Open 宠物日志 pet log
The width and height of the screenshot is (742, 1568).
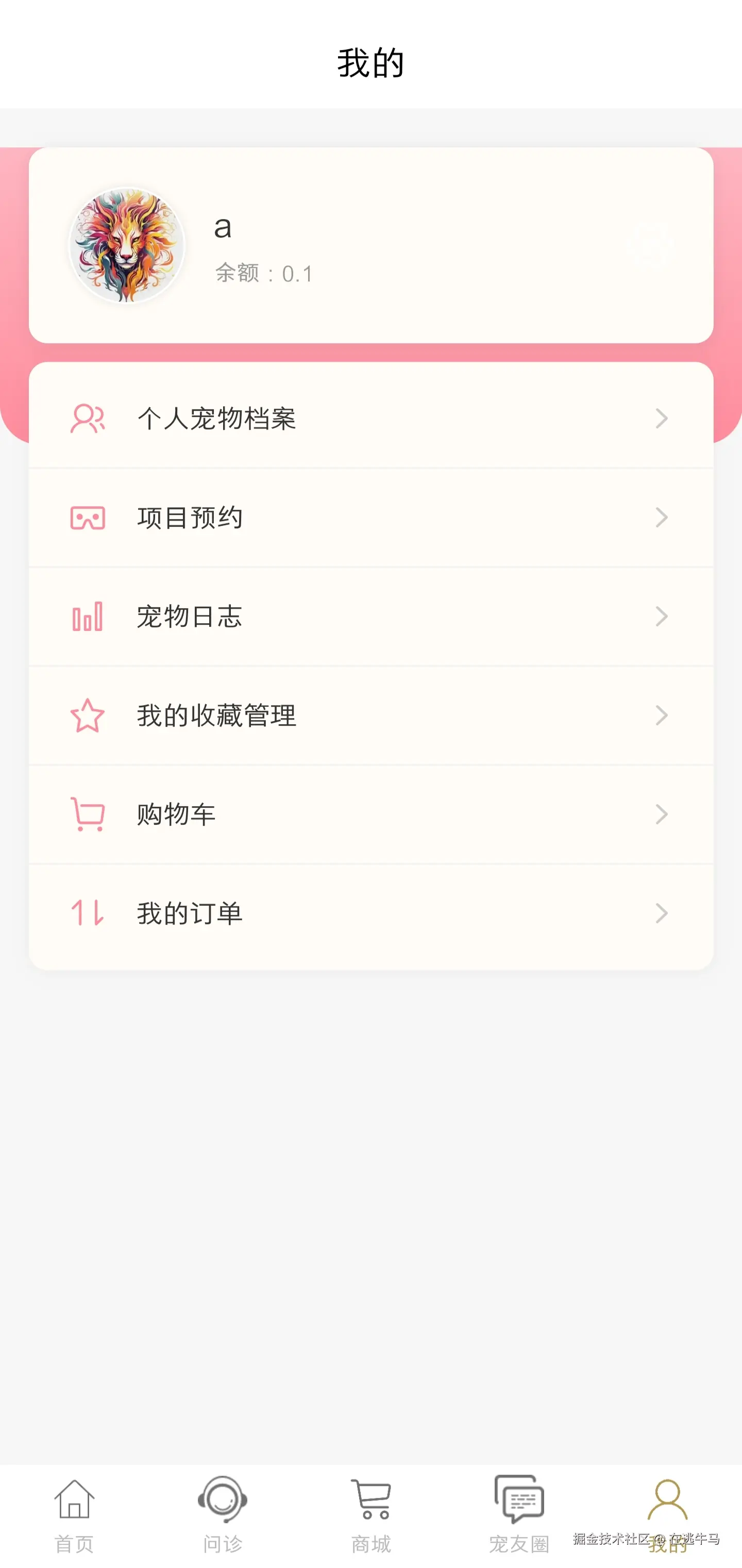pos(370,616)
